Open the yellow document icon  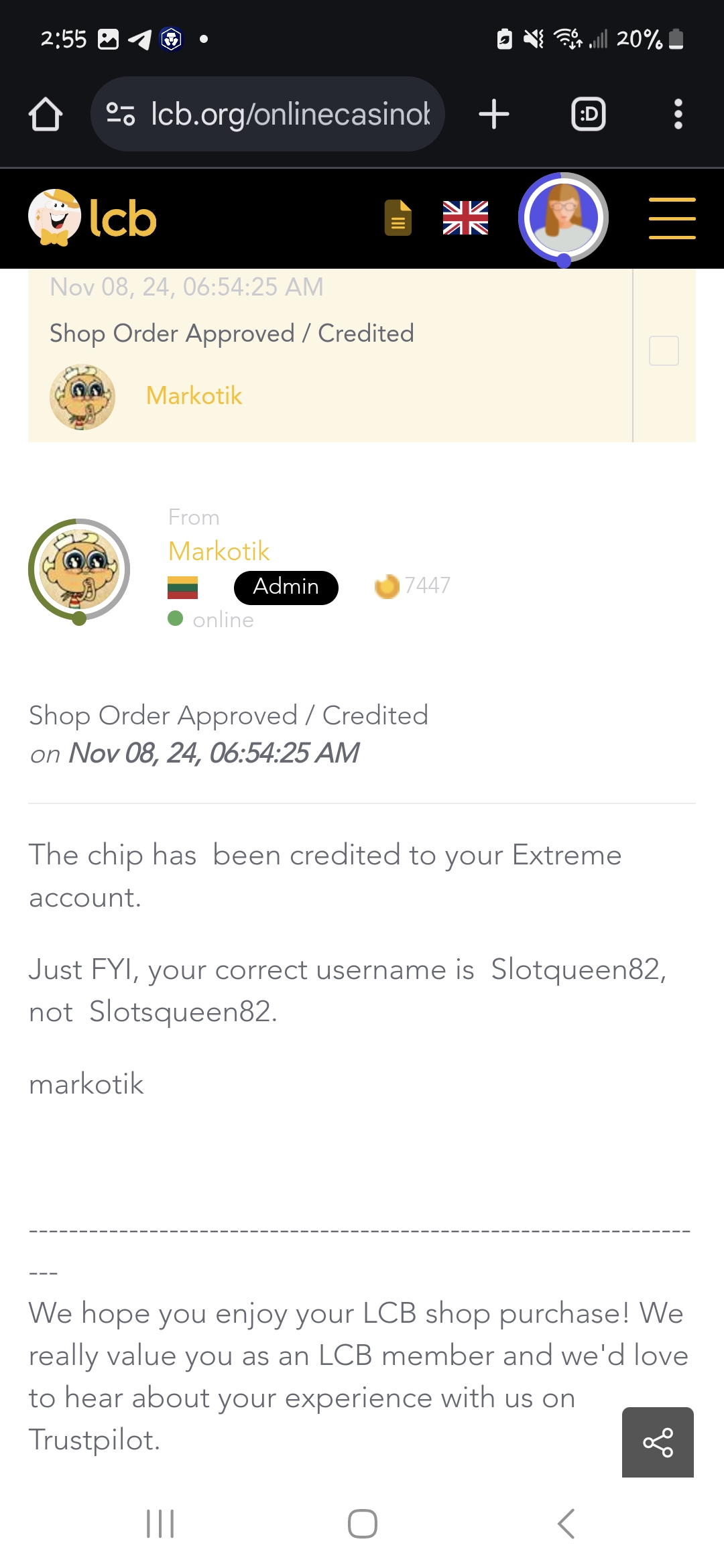pos(398,218)
